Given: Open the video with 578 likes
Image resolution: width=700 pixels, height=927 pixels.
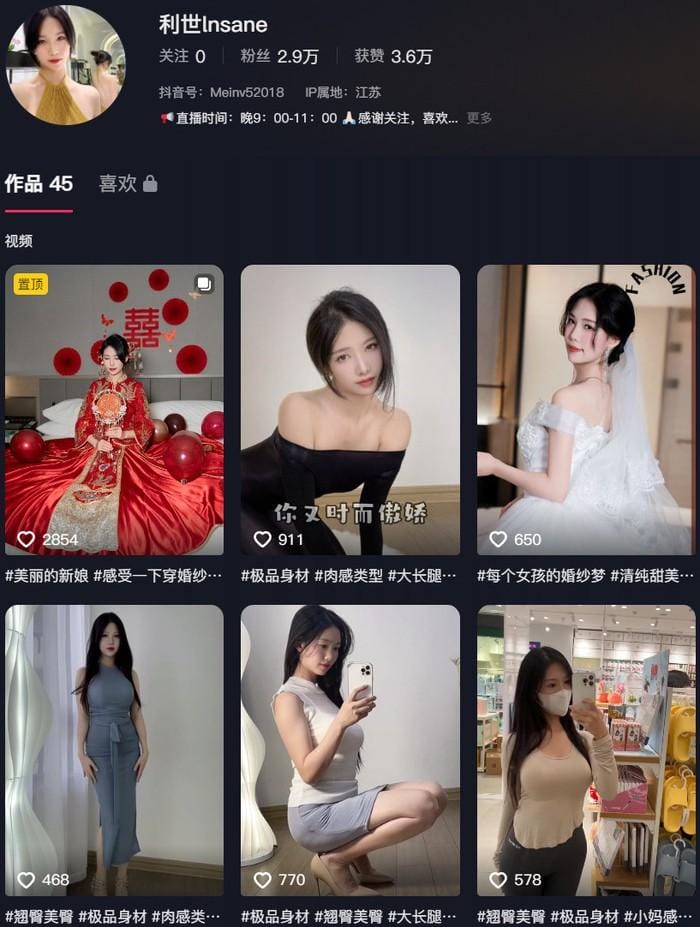Looking at the screenshot, I should click(586, 750).
